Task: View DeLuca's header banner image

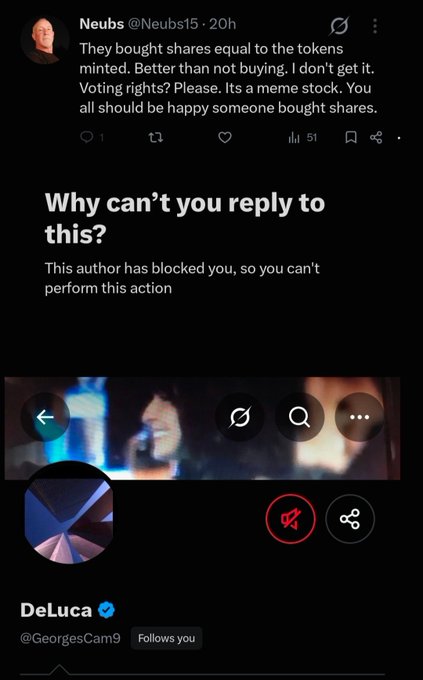Action: (202, 428)
